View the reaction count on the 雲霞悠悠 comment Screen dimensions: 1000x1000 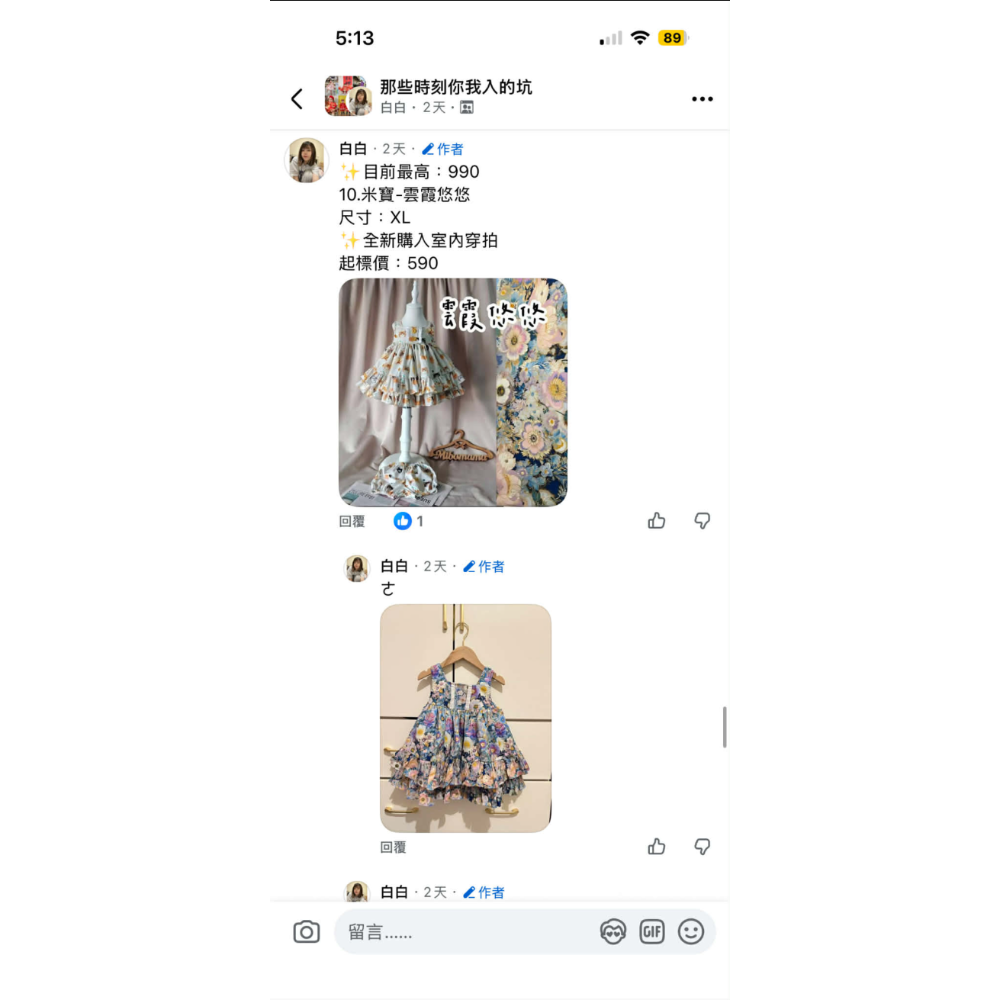coord(409,521)
